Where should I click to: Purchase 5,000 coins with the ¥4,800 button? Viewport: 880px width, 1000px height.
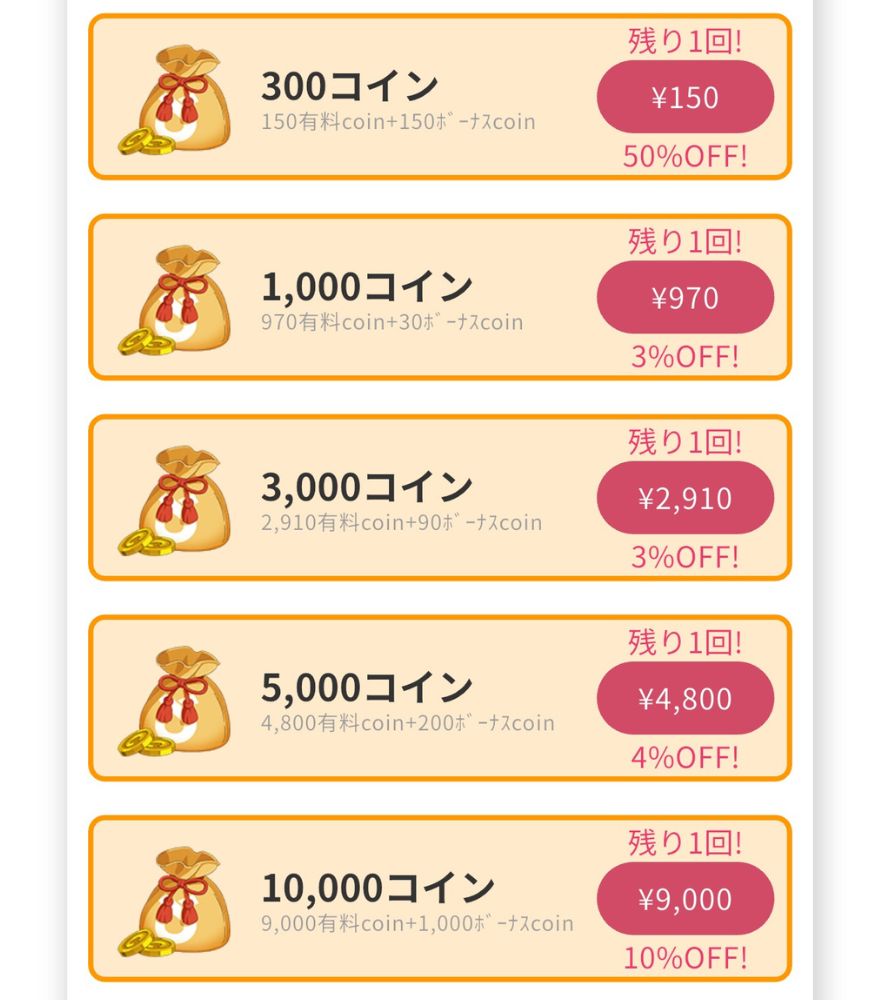pyautogui.click(x=684, y=699)
